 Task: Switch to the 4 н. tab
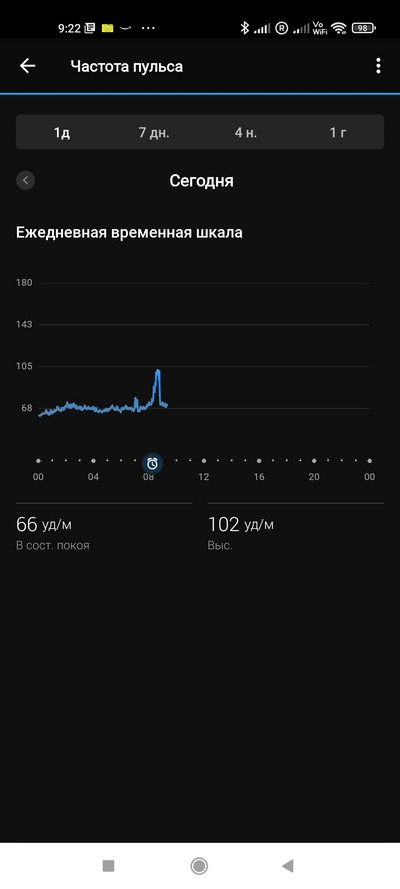[x=246, y=133]
